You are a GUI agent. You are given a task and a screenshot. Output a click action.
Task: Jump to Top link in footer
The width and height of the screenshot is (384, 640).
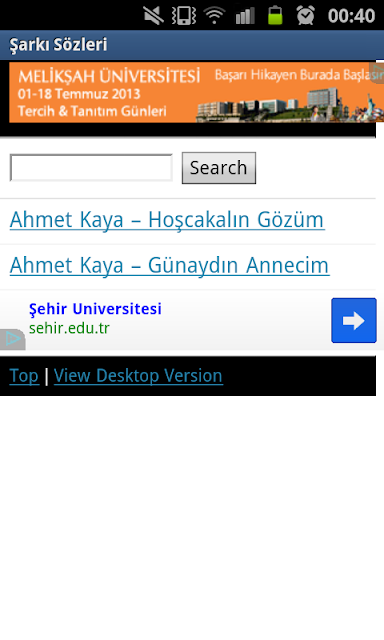pos(24,376)
